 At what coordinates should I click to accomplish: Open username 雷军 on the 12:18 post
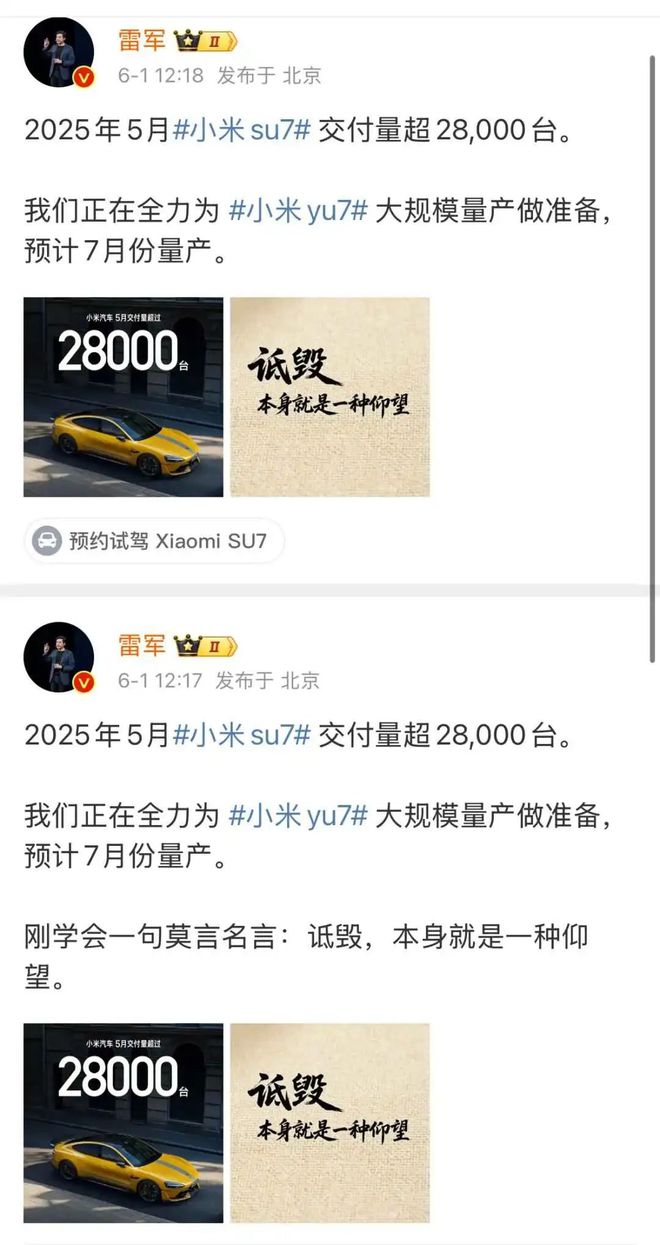(x=142, y=41)
